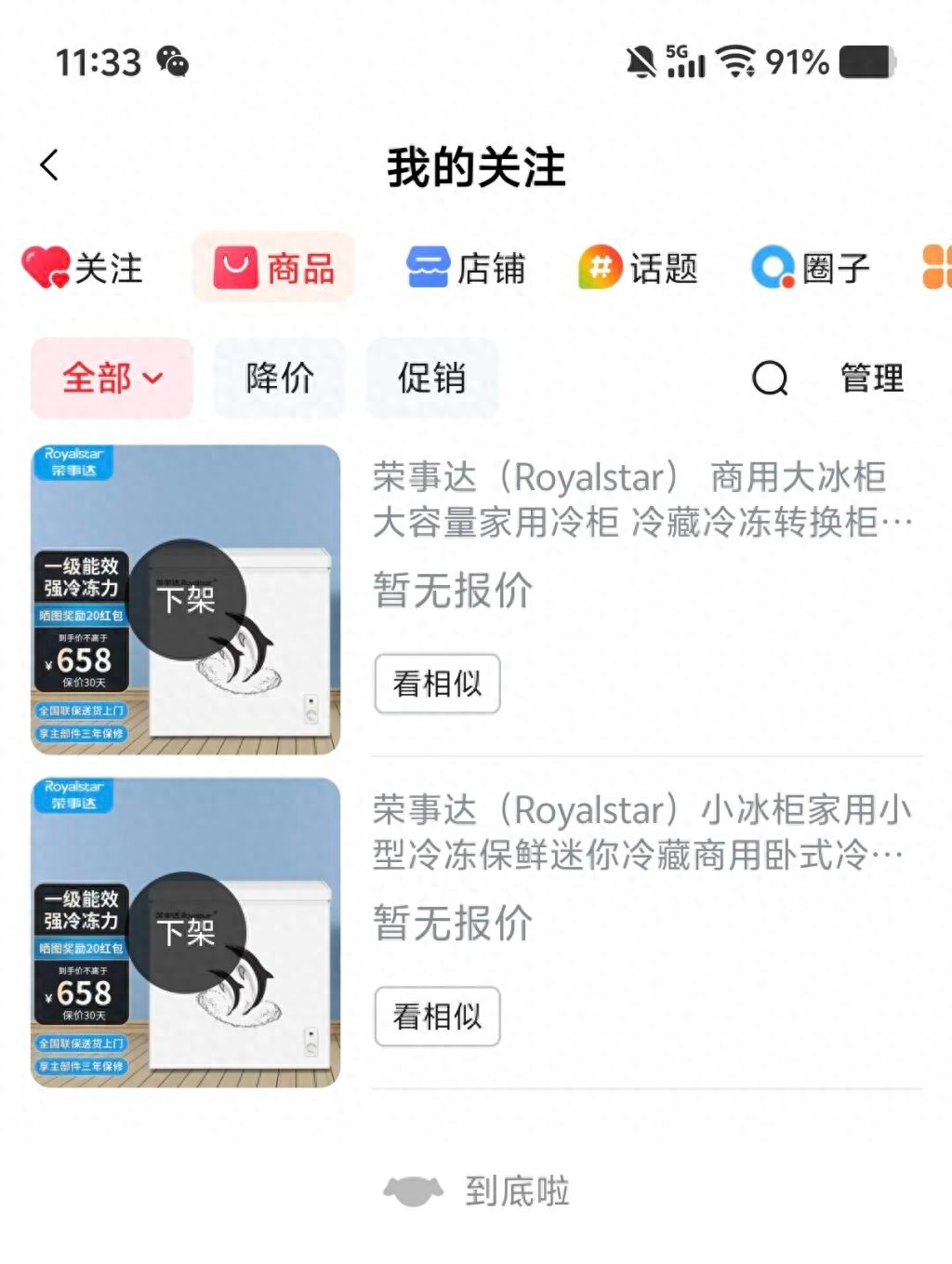The width and height of the screenshot is (952, 1264).
Task: Switch to the 店铺 tab
Action: coord(465,268)
